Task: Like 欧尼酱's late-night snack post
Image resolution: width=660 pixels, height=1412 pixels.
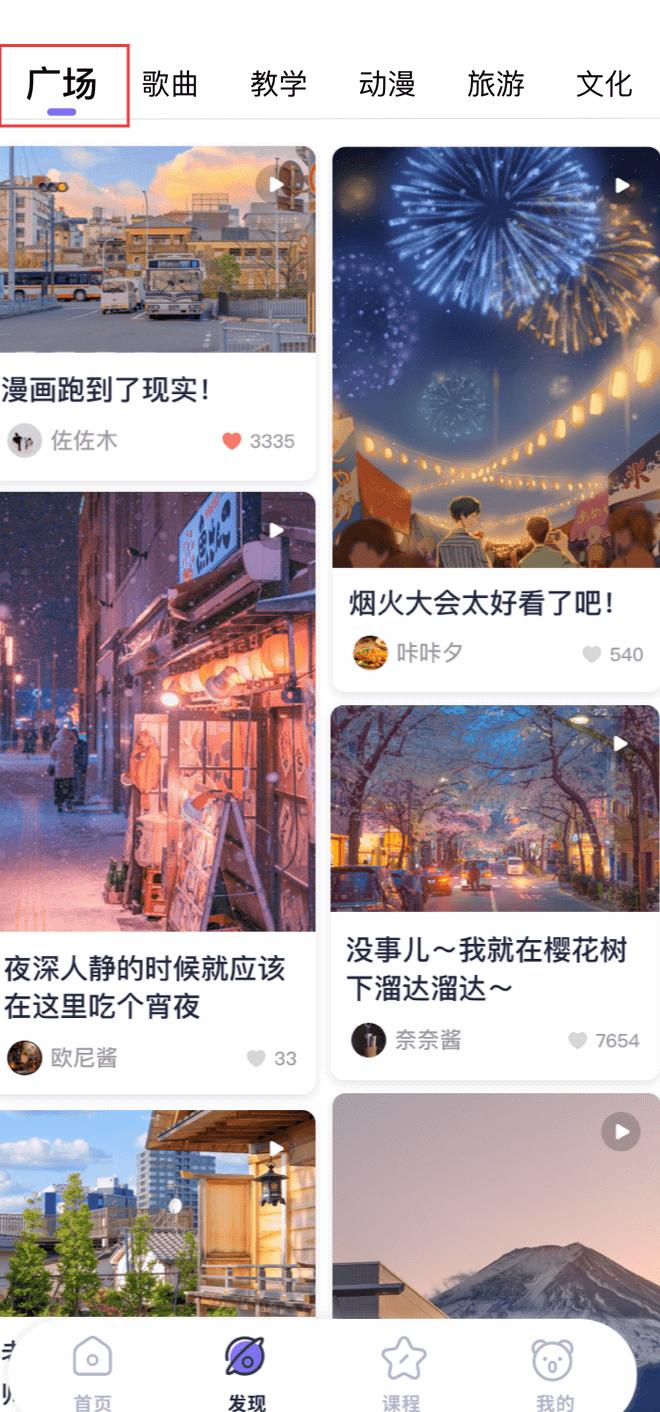Action: (x=257, y=1058)
